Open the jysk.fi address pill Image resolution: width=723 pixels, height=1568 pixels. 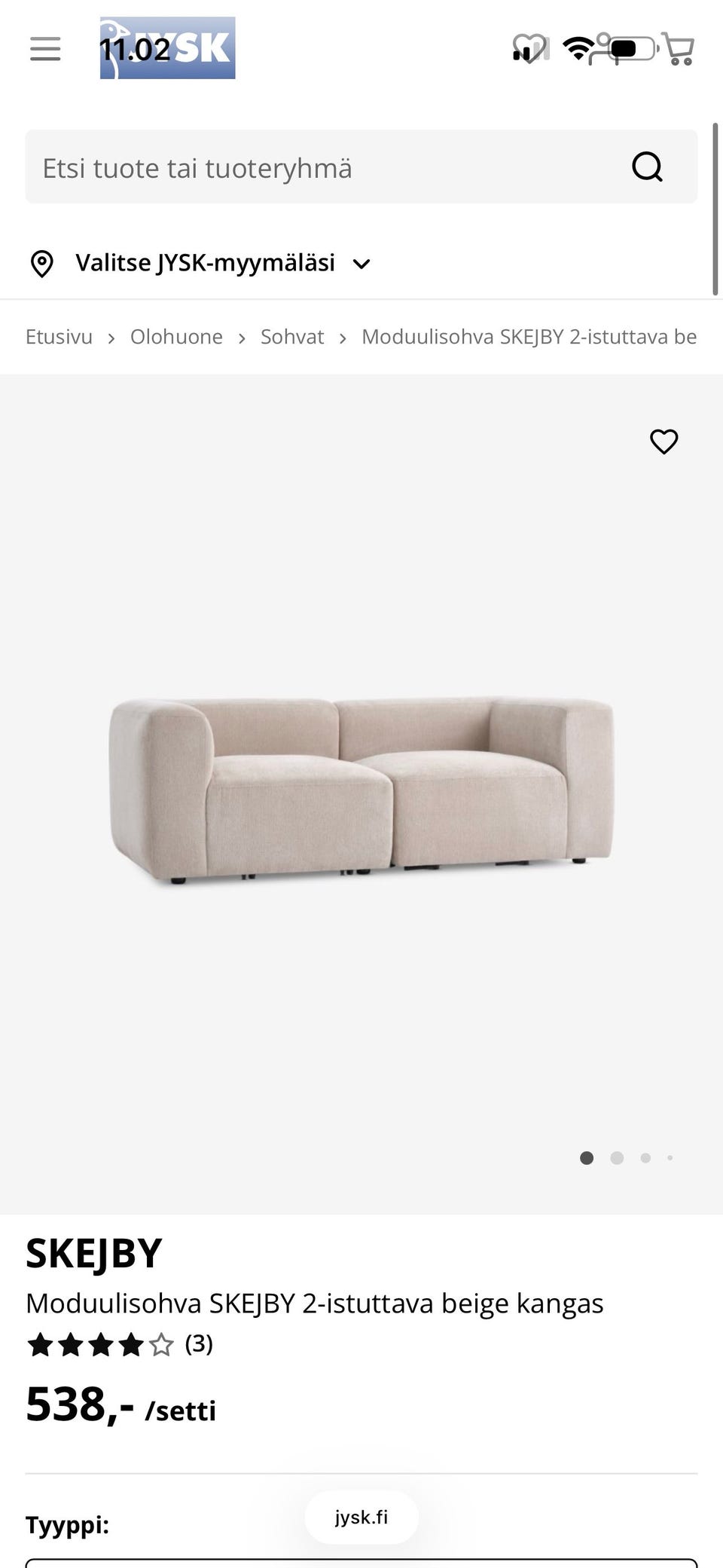[361, 1517]
